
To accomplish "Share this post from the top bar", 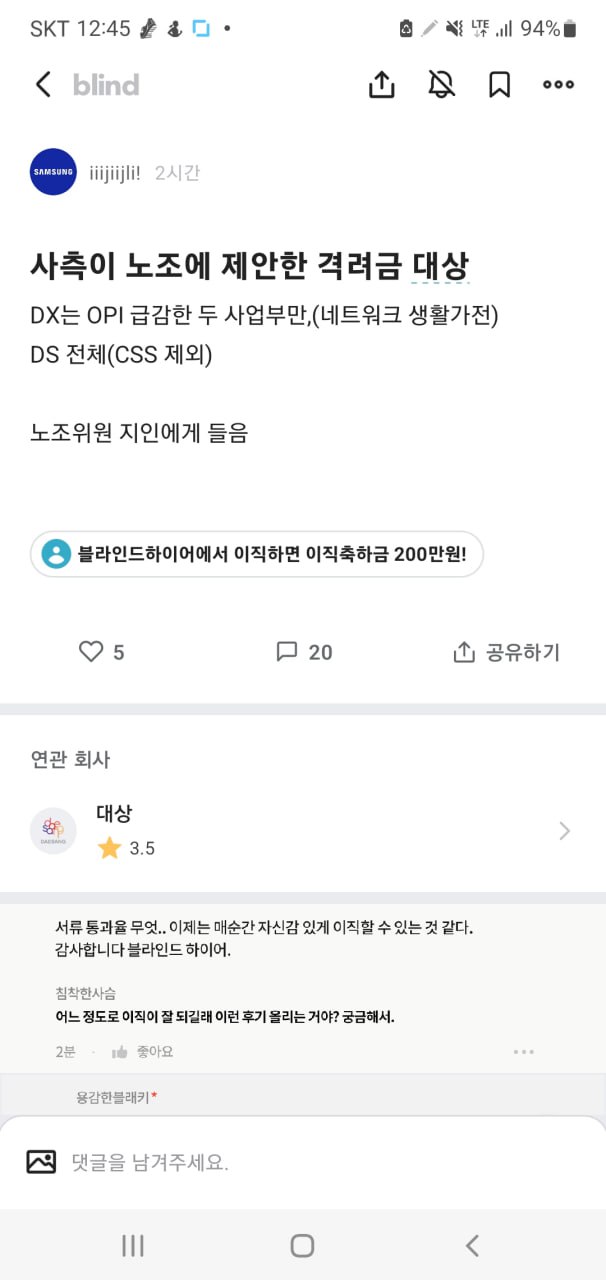I will (x=381, y=85).
